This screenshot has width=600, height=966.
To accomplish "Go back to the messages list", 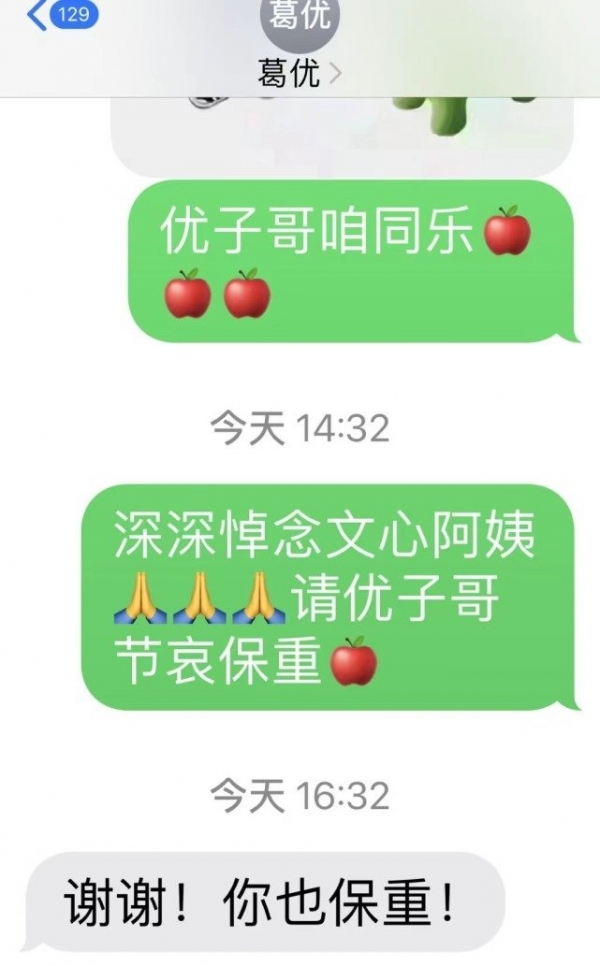I will click(x=60, y=17).
